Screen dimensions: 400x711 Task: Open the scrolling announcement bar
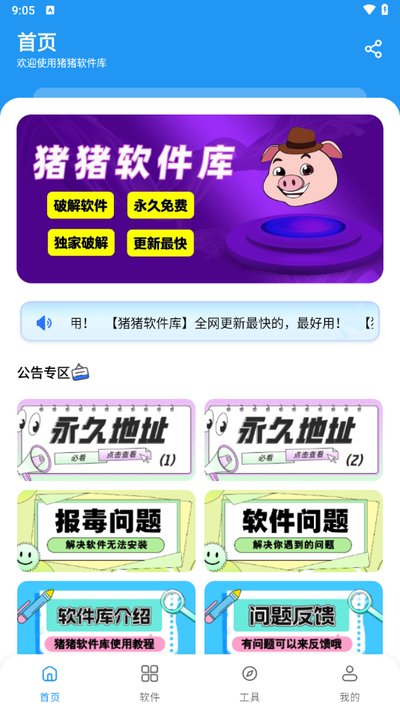(x=200, y=323)
